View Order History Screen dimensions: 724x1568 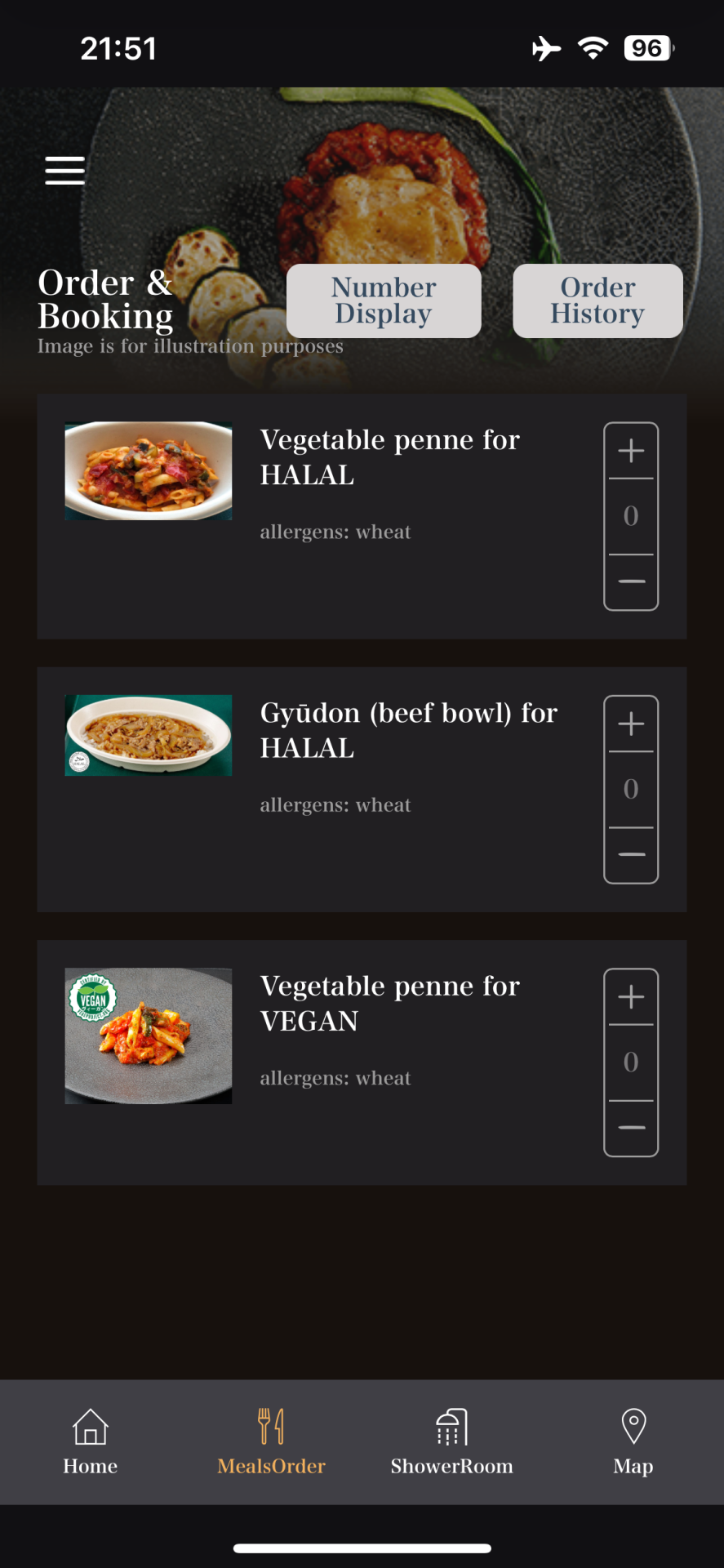[x=597, y=301]
